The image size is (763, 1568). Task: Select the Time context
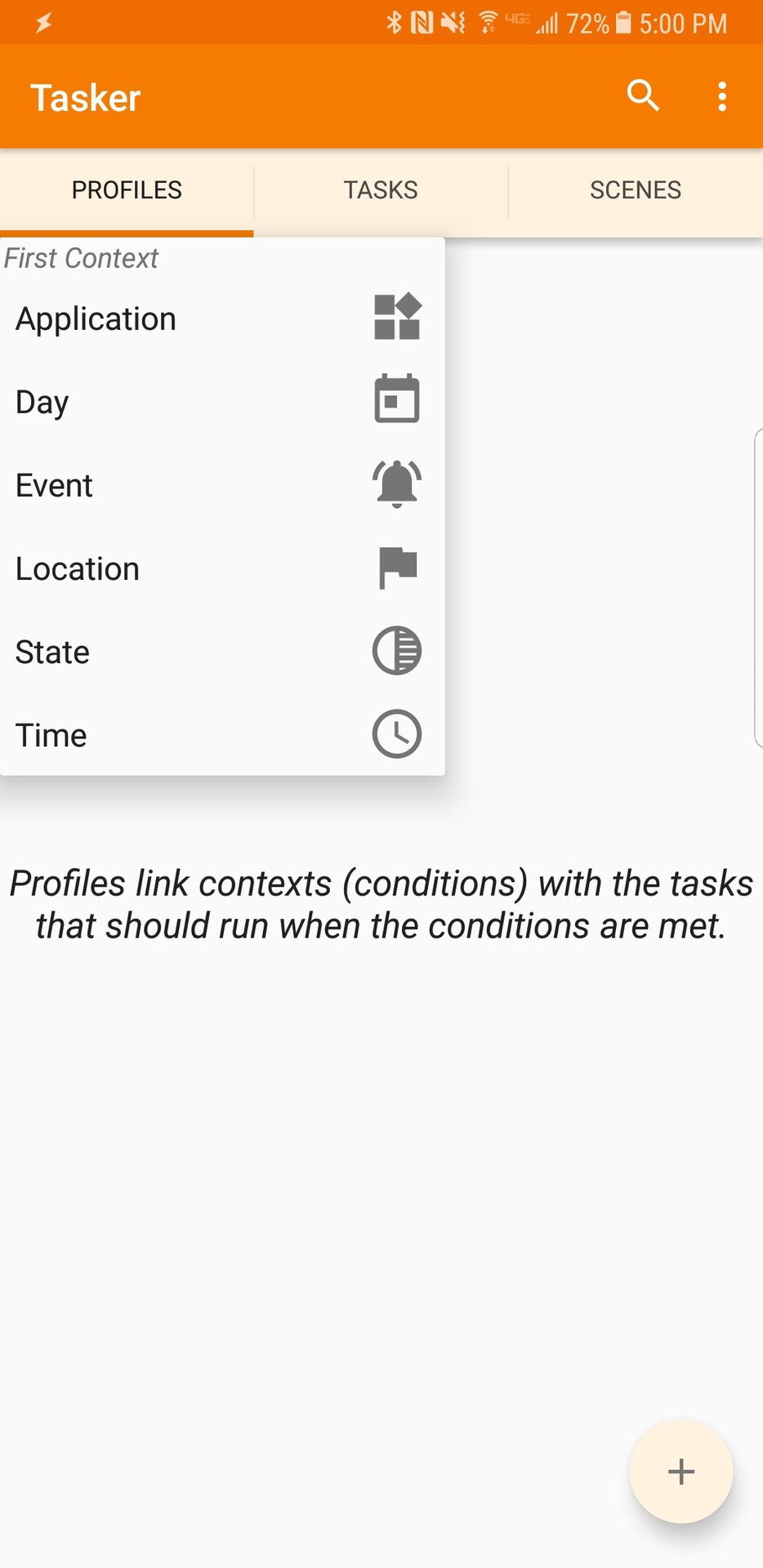pyautogui.click(x=221, y=735)
